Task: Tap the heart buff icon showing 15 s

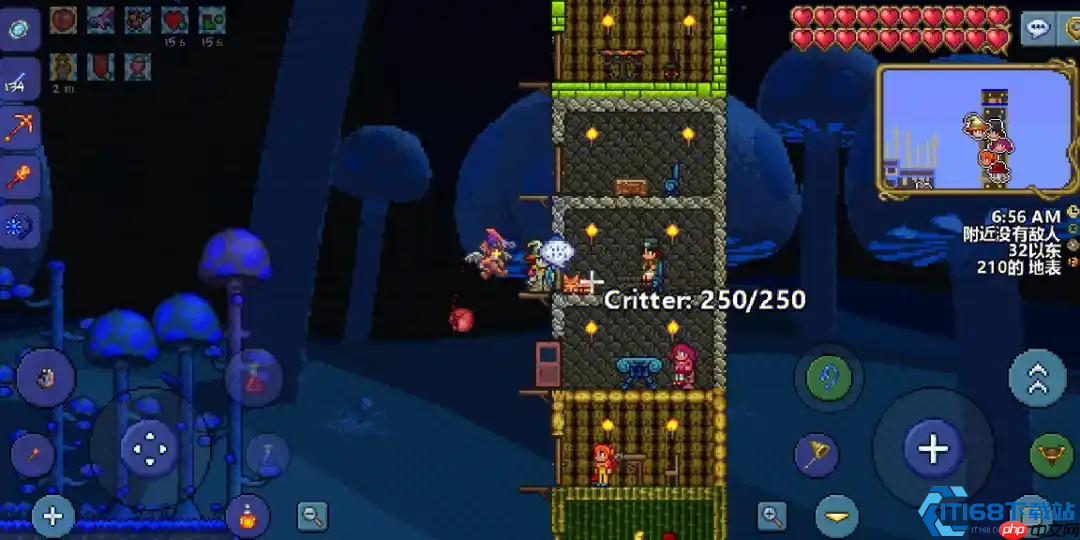Action: 175,20
